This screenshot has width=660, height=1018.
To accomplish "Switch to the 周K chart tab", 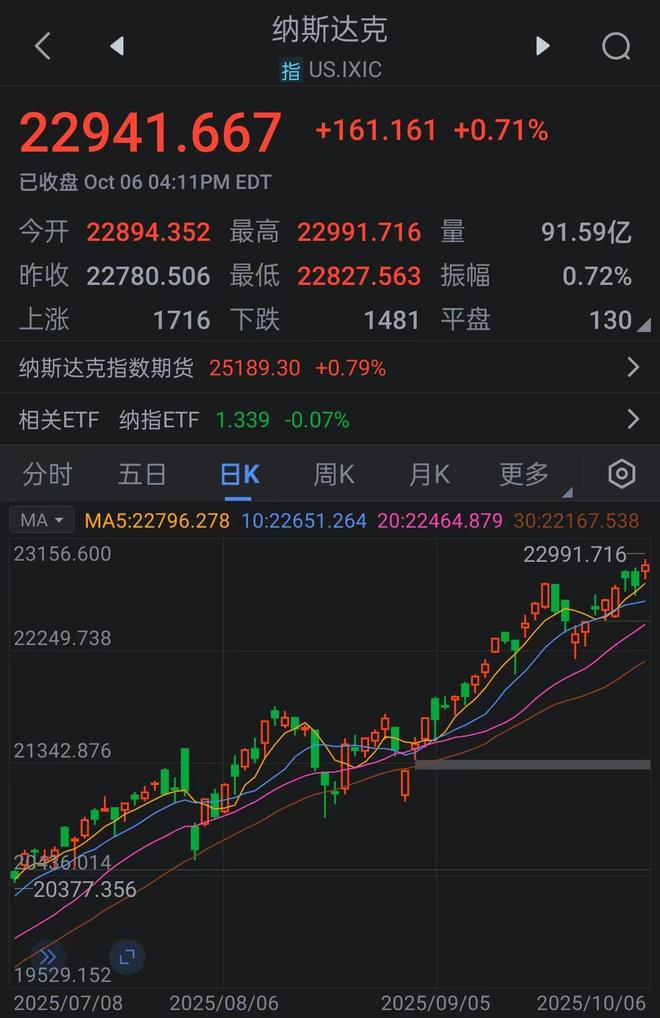I will (334, 474).
